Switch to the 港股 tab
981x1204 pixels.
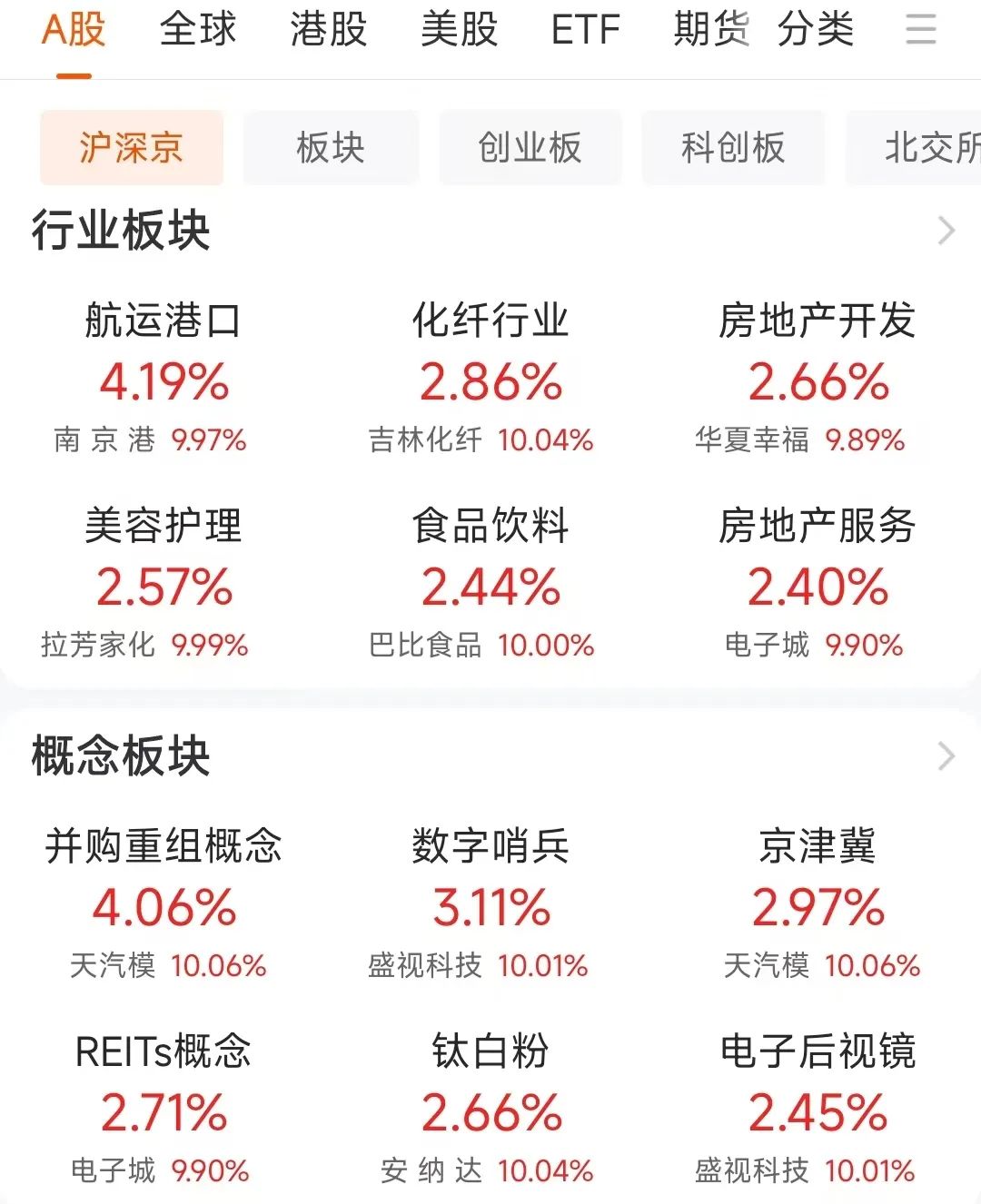[328, 30]
